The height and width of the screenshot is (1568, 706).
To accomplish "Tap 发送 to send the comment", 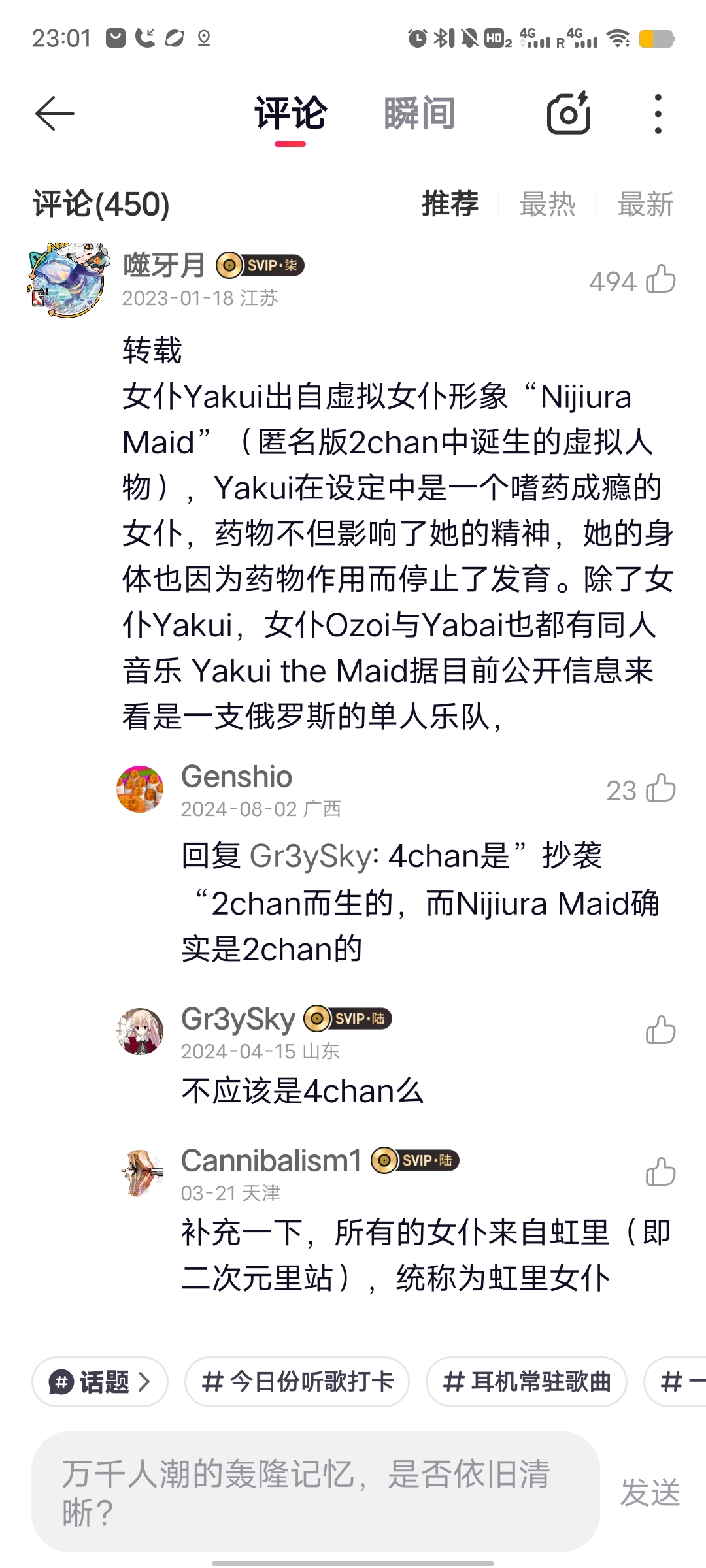I will pos(650,1492).
